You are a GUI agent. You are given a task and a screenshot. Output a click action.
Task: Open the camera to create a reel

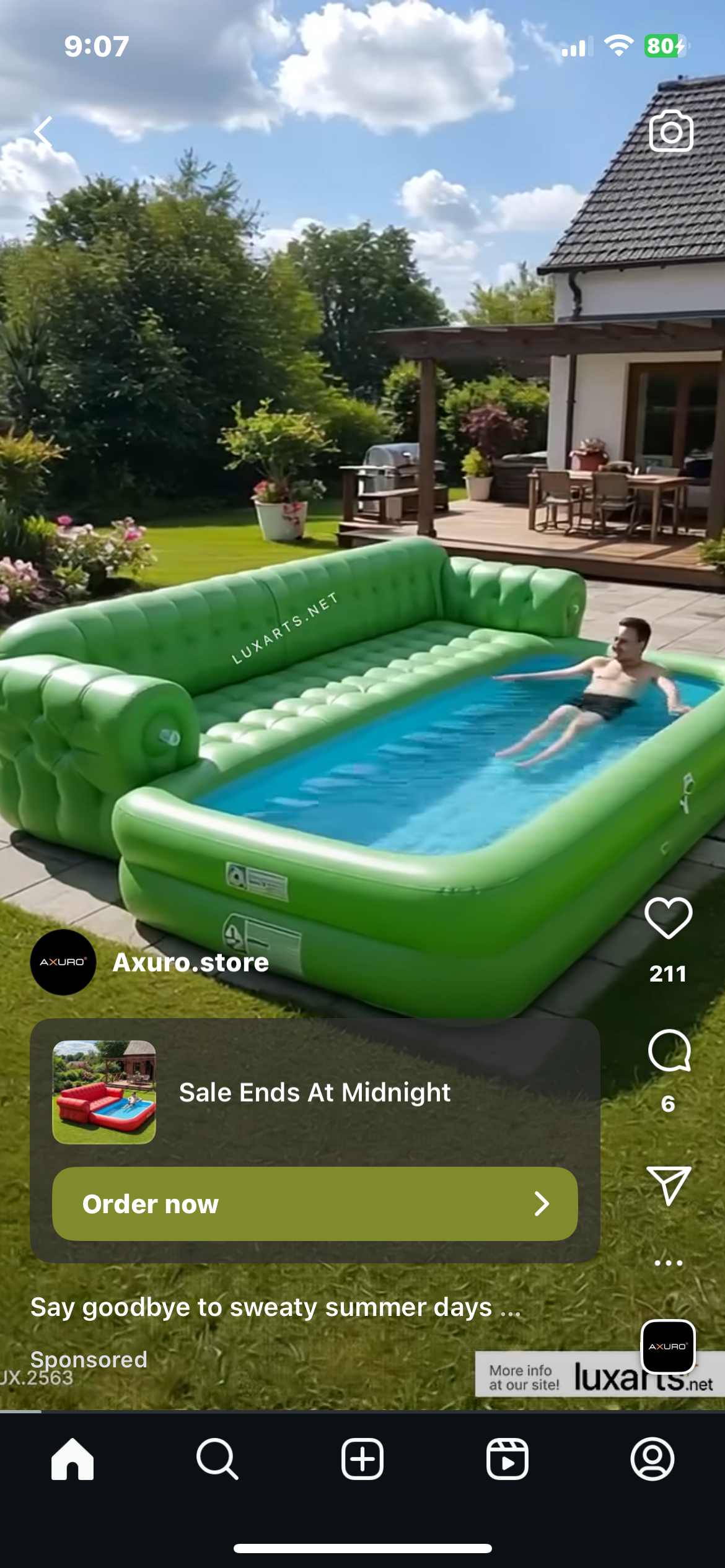click(x=670, y=131)
